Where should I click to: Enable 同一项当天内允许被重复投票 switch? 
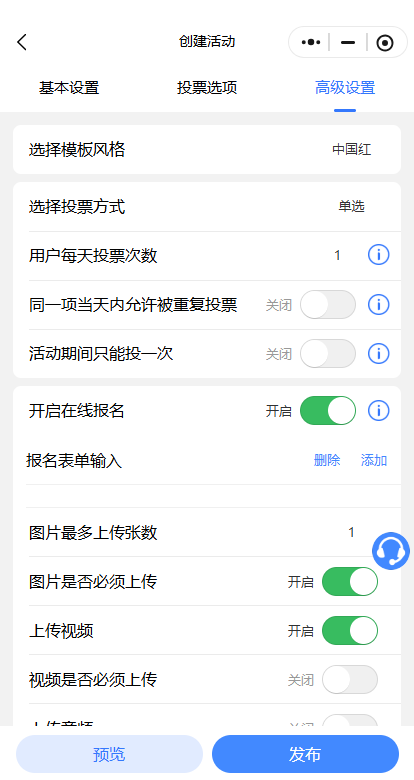(328, 304)
